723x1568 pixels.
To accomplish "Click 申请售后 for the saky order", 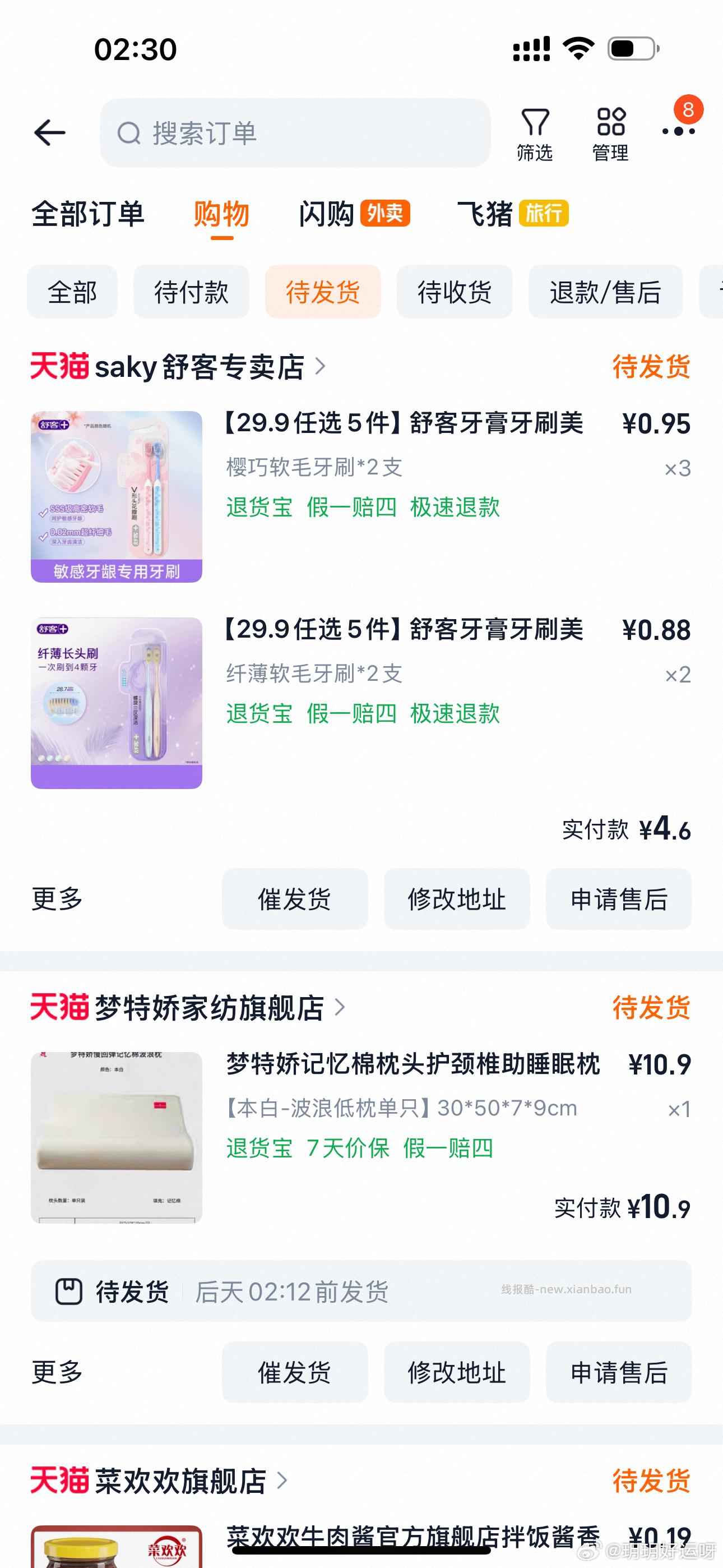I will [x=619, y=900].
